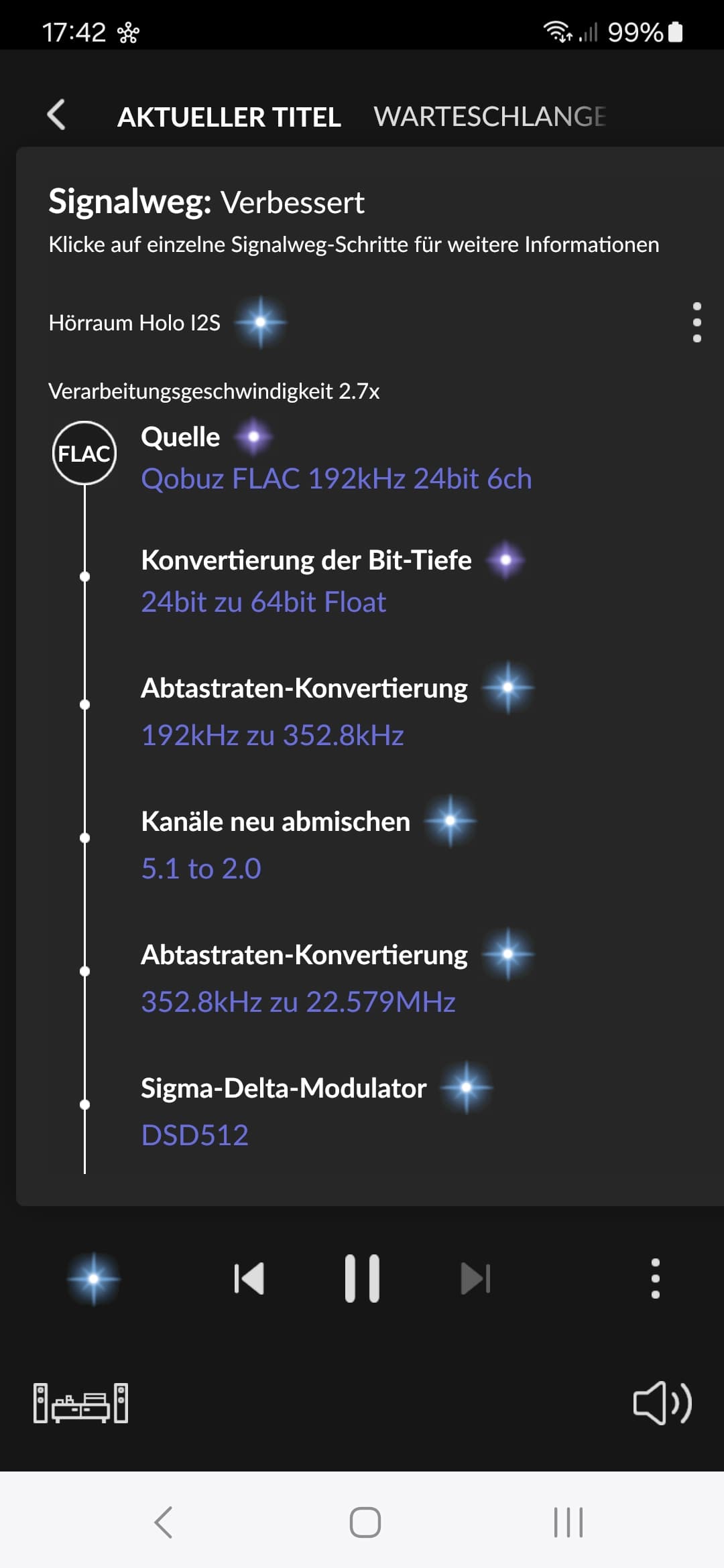This screenshot has height=1568, width=724.
Task: Show info for 192kHz zu 352.8kHz conversion
Action: [337, 711]
